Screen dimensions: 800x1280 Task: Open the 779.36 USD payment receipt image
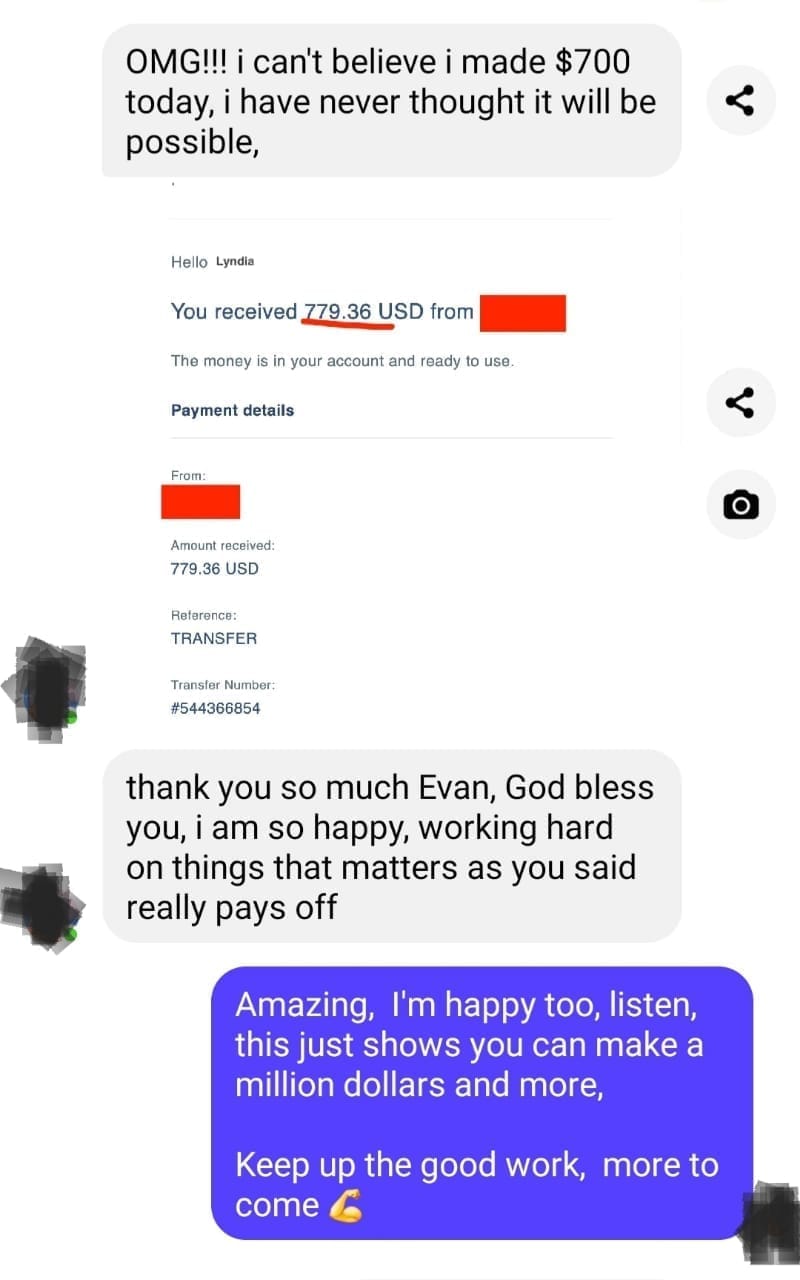(392, 455)
